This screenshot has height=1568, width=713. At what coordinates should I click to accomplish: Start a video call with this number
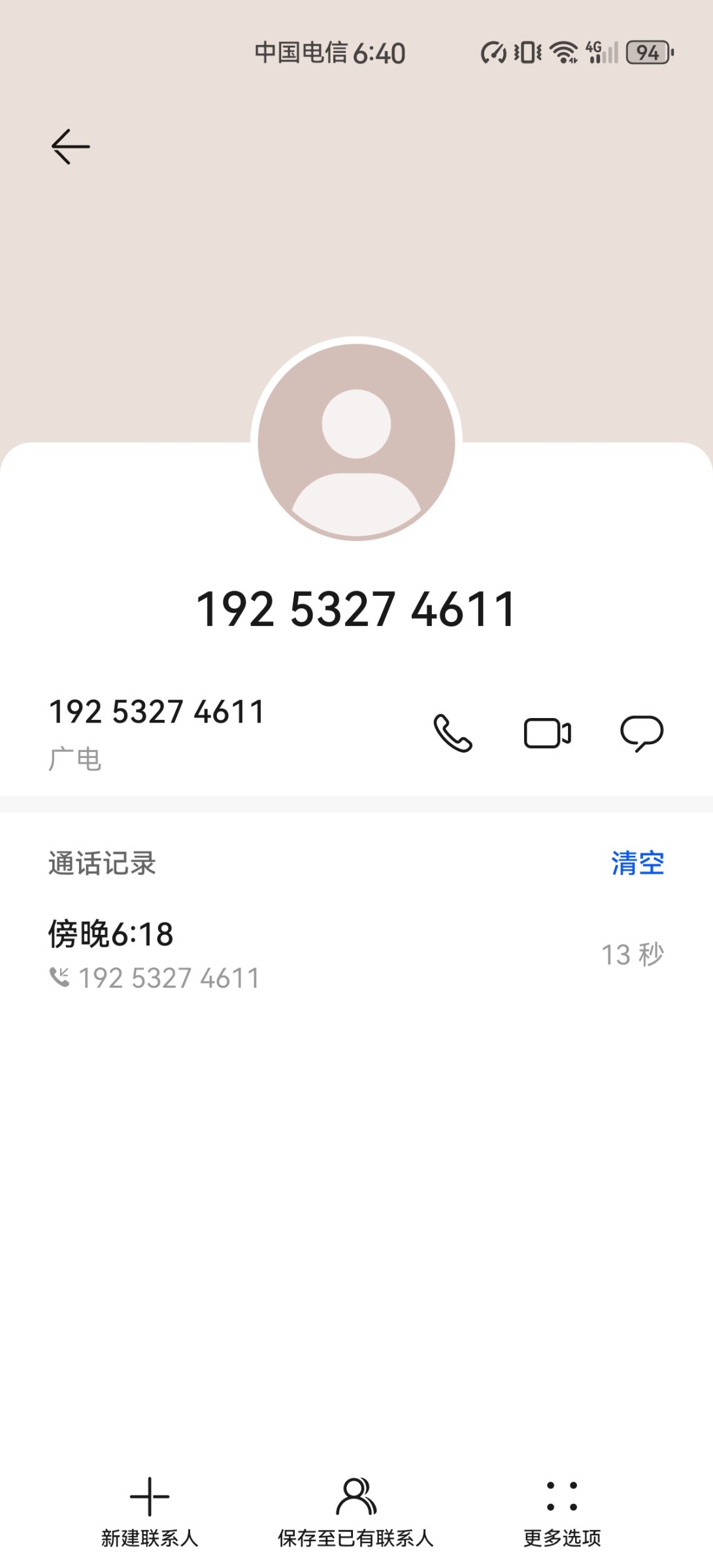pos(548,733)
